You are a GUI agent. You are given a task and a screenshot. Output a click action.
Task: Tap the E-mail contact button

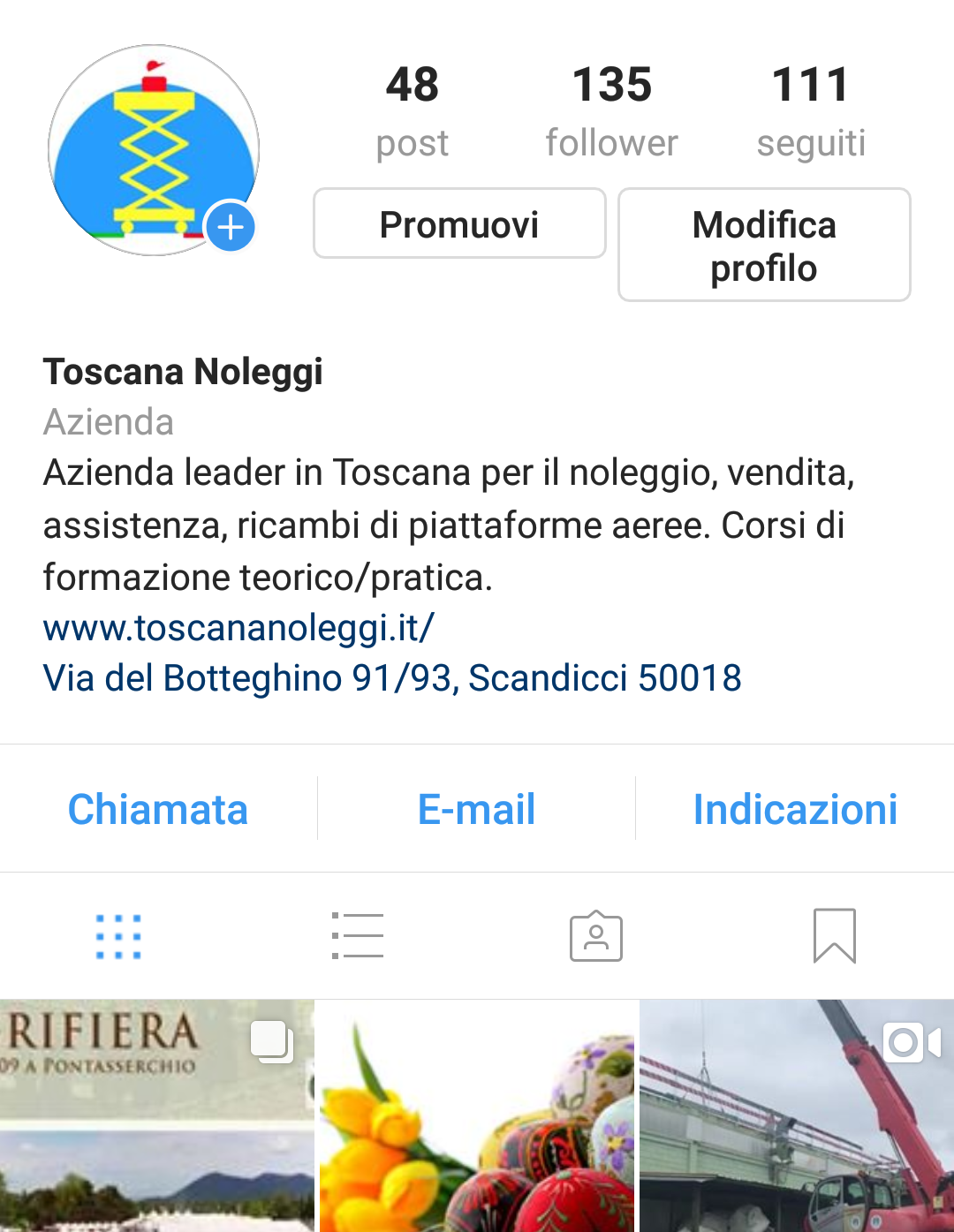(x=476, y=809)
